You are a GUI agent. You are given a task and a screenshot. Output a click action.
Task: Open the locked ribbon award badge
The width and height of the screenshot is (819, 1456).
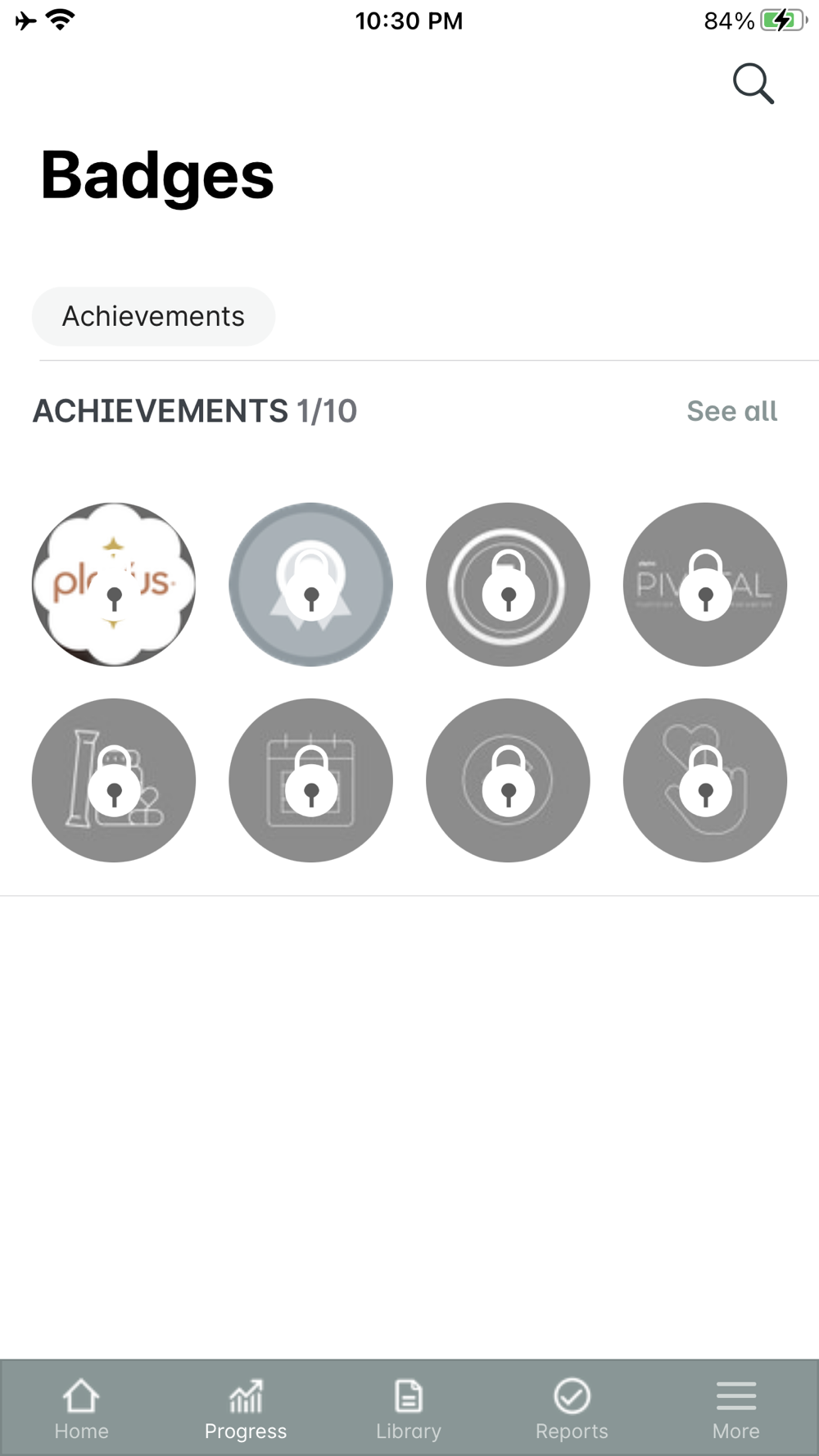click(x=310, y=585)
